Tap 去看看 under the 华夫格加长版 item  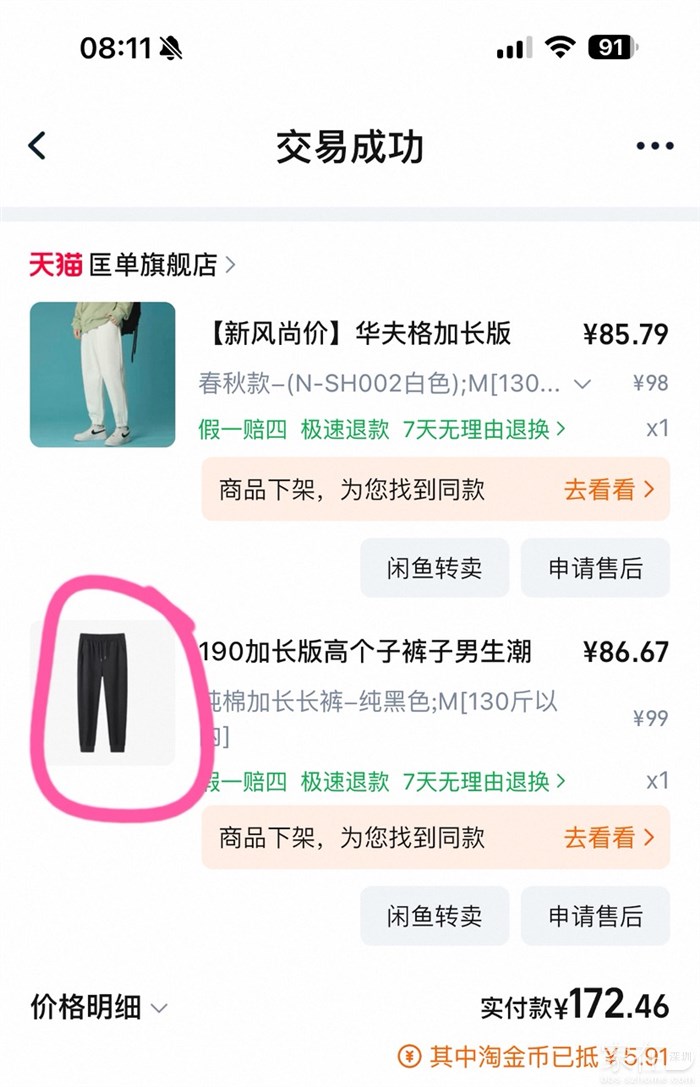click(609, 490)
